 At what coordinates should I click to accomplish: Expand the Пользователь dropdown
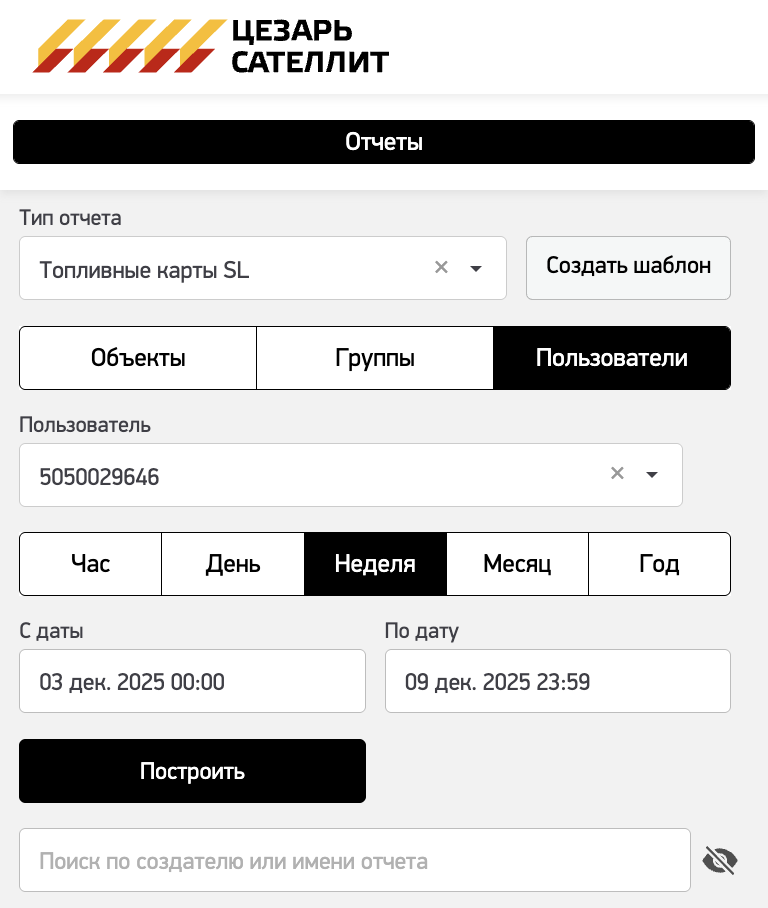(652, 475)
